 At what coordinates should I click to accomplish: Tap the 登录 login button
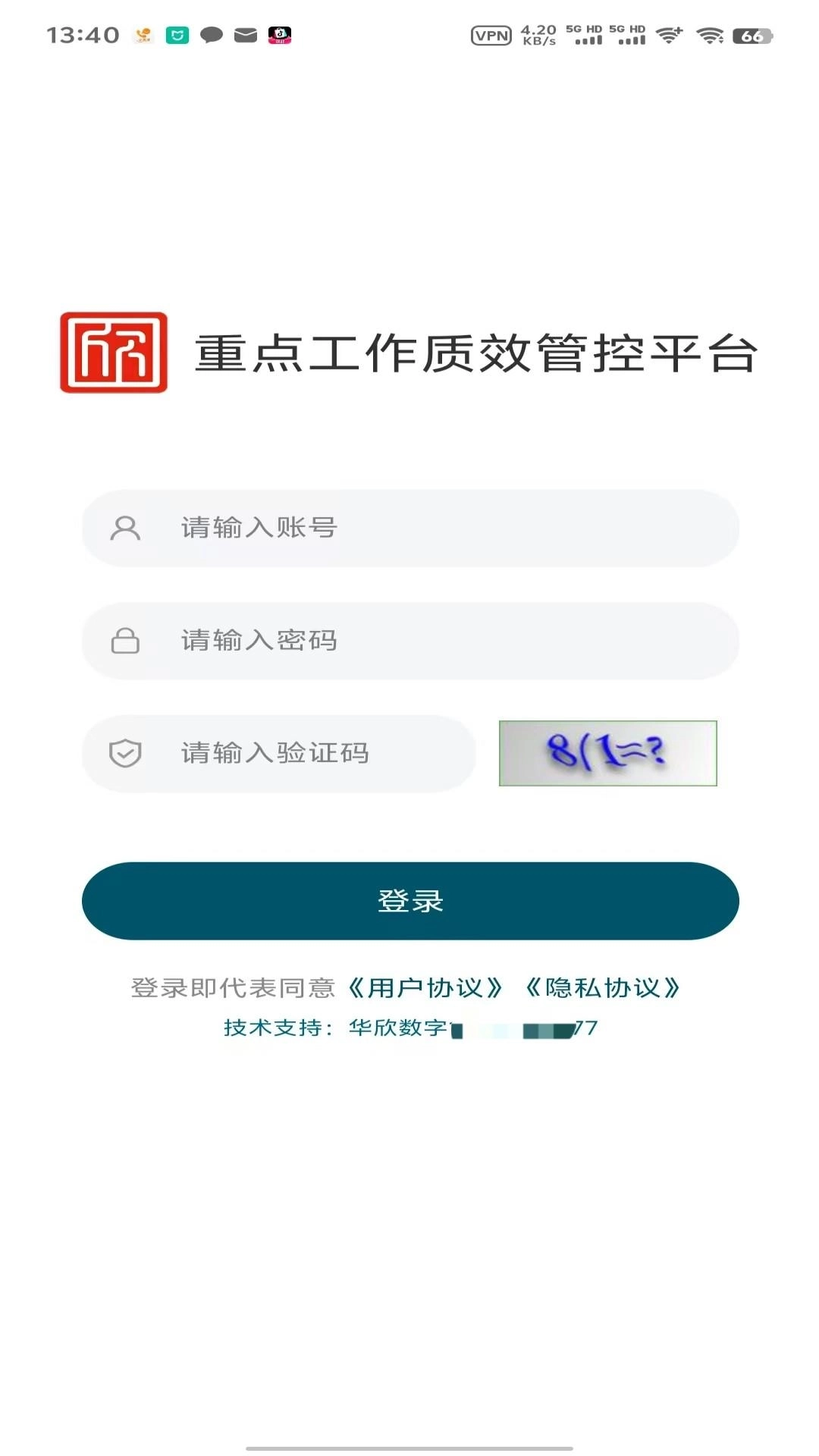(409, 901)
